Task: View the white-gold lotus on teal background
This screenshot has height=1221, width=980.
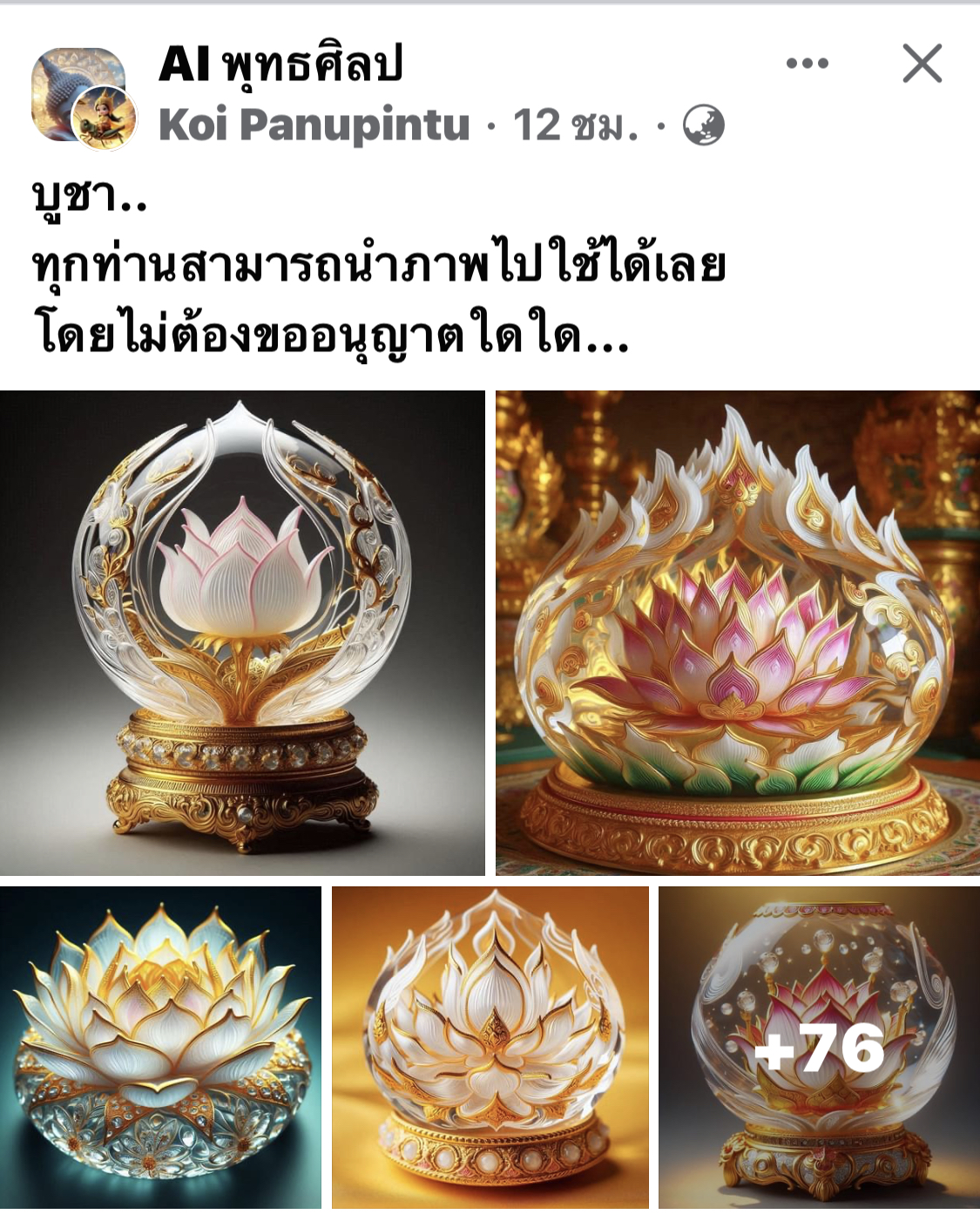Action: (x=160, y=1048)
